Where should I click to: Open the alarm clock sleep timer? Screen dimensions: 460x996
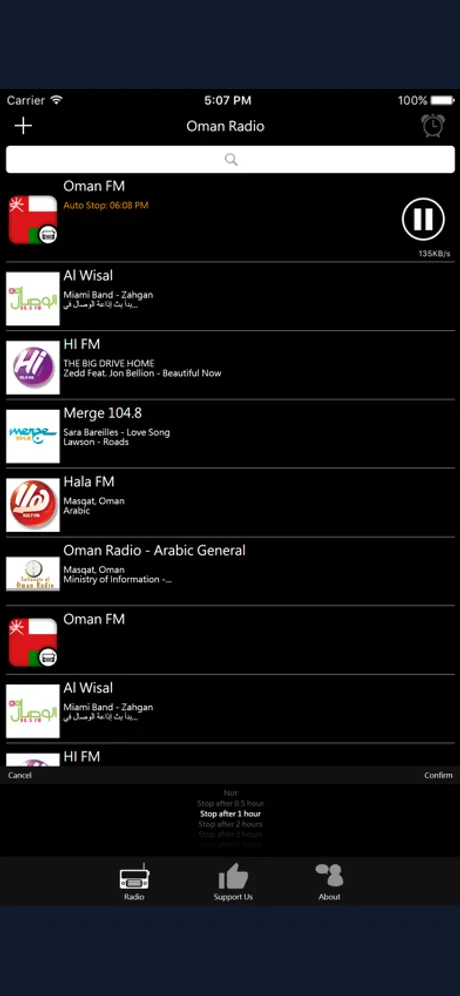pos(433,126)
